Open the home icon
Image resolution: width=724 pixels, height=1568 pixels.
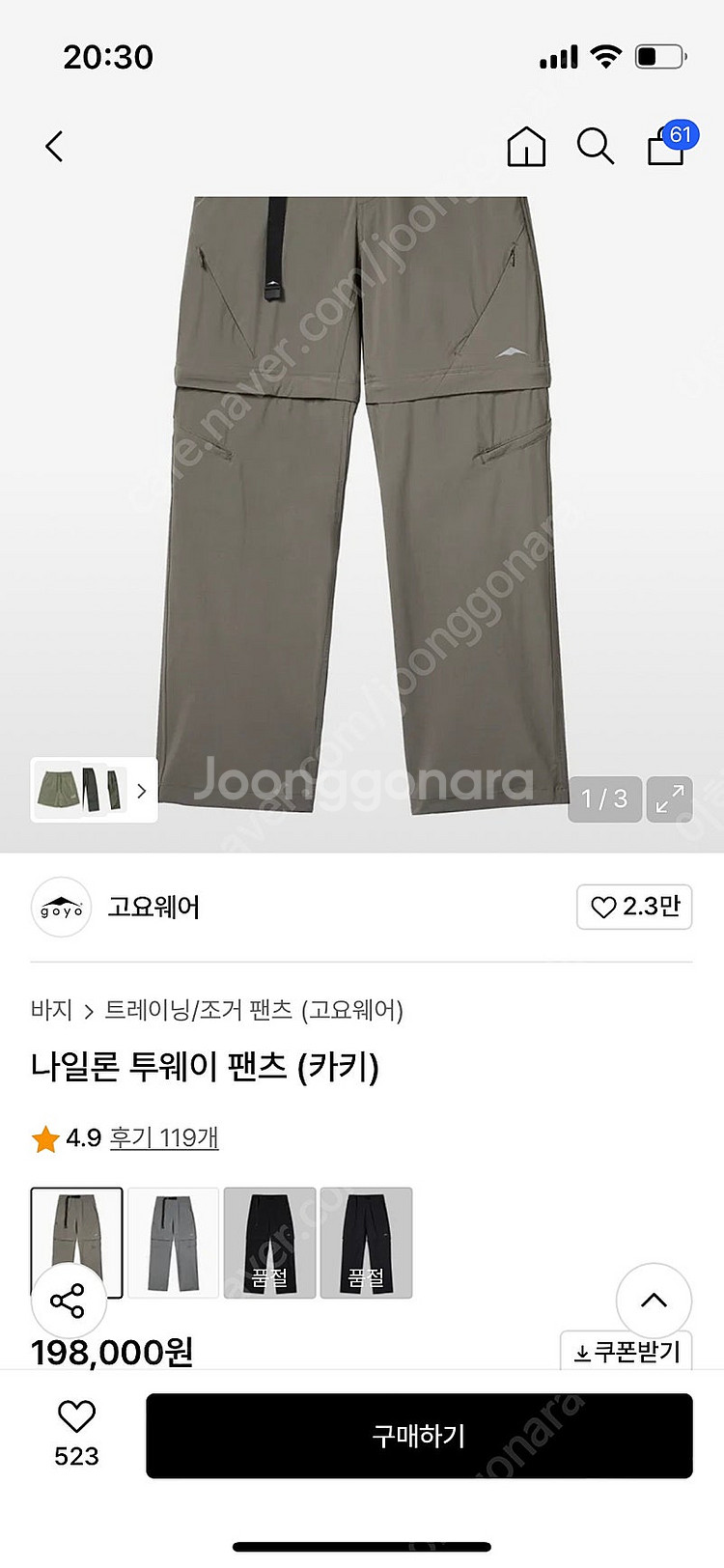pos(526,147)
